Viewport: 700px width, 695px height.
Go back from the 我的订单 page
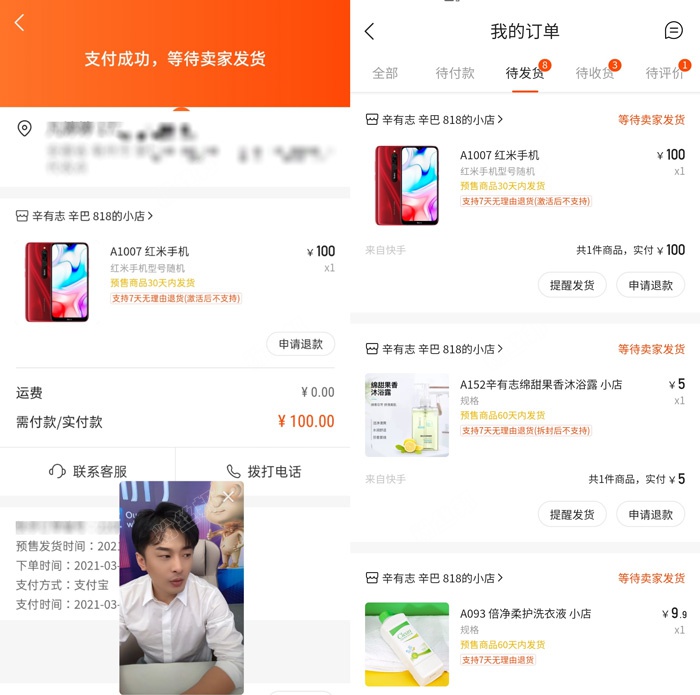(x=369, y=31)
